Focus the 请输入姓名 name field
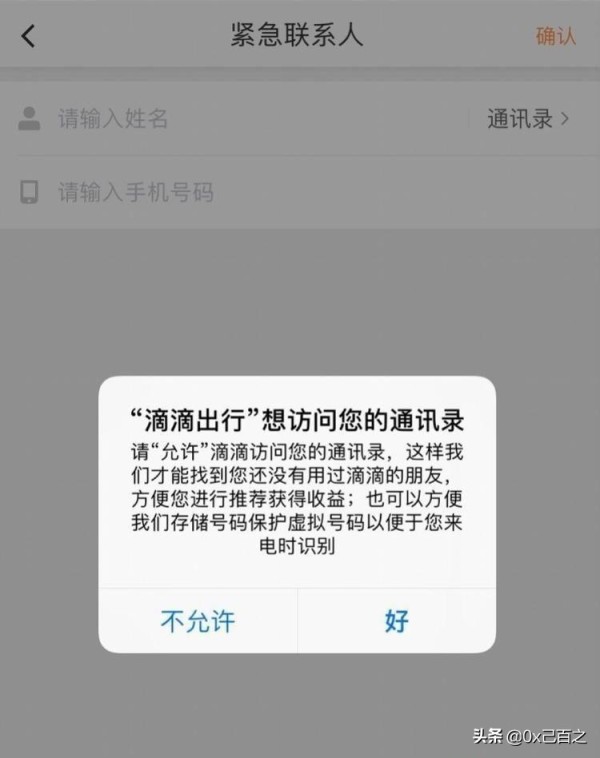Image resolution: width=600 pixels, height=758 pixels. click(x=200, y=119)
